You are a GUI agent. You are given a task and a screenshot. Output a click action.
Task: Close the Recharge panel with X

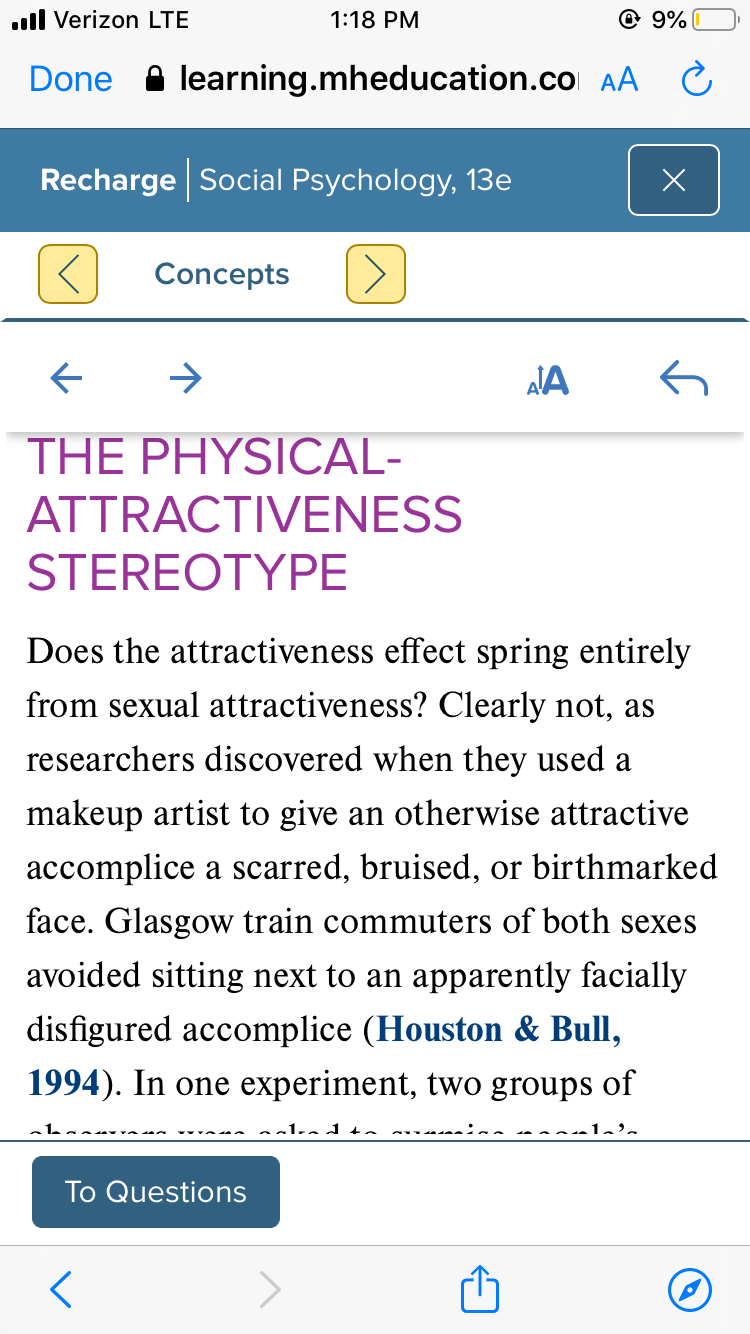674,180
